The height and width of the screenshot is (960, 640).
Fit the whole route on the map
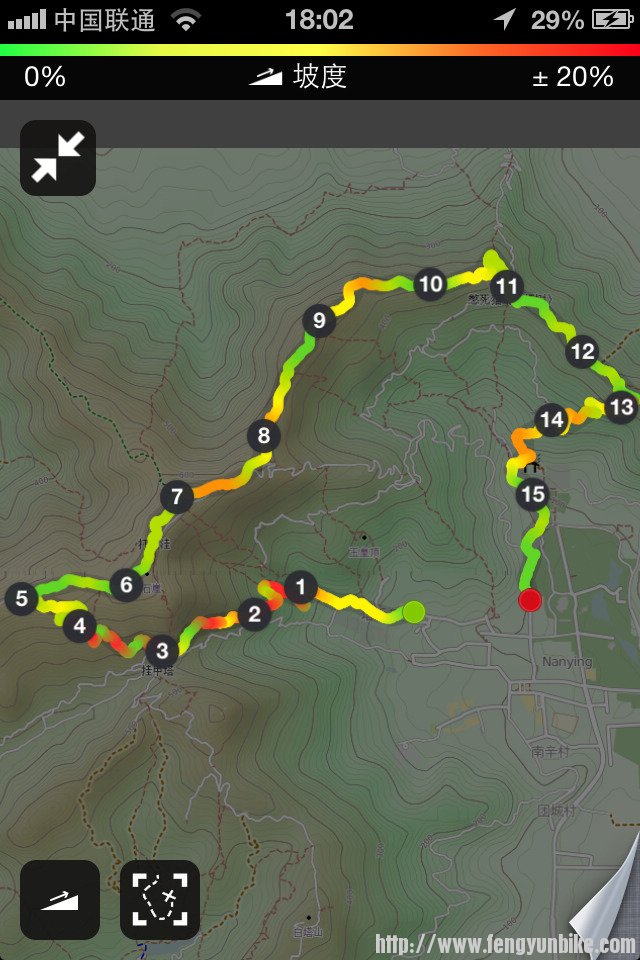point(160,900)
